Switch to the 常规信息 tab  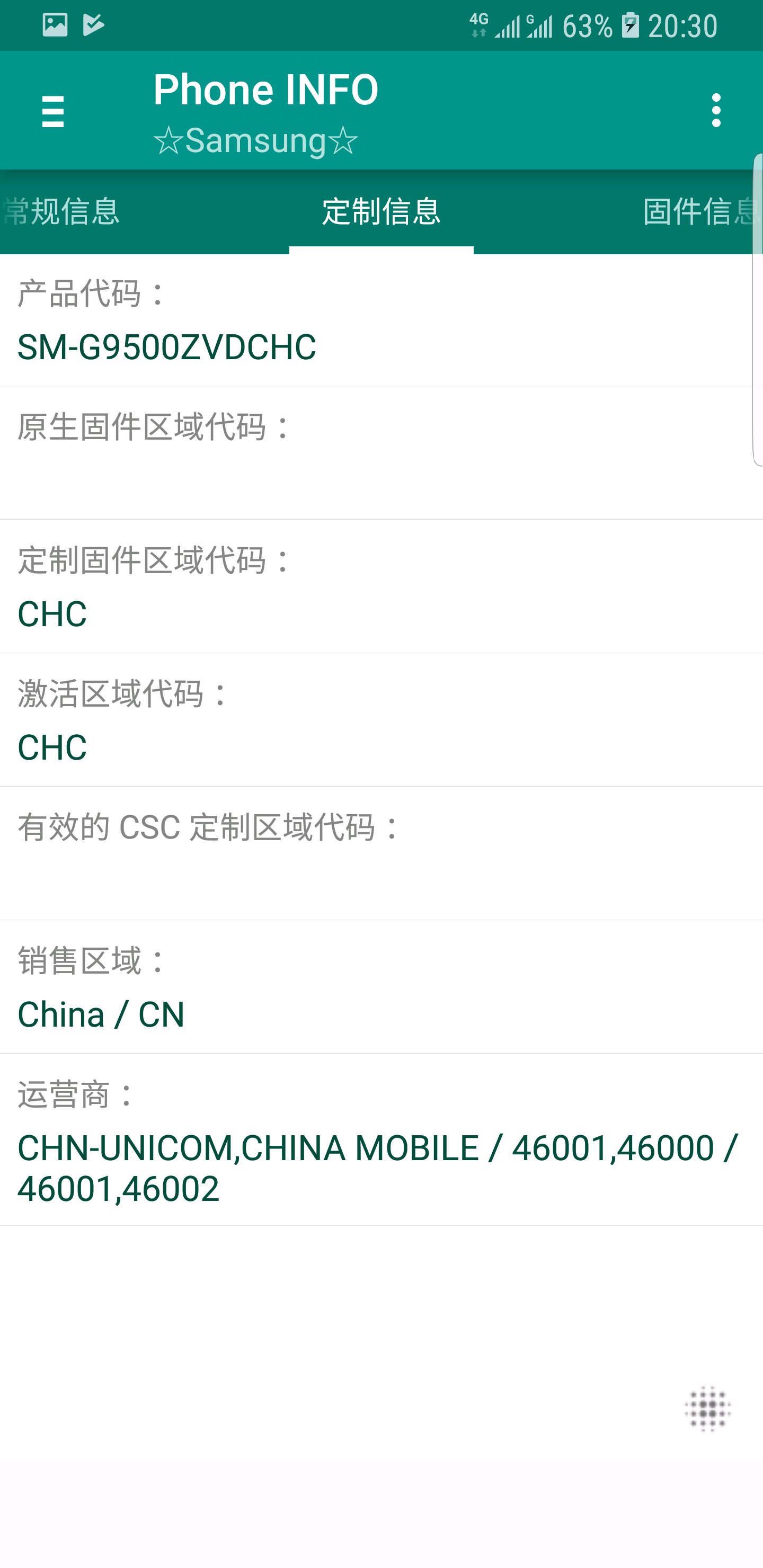[61, 211]
